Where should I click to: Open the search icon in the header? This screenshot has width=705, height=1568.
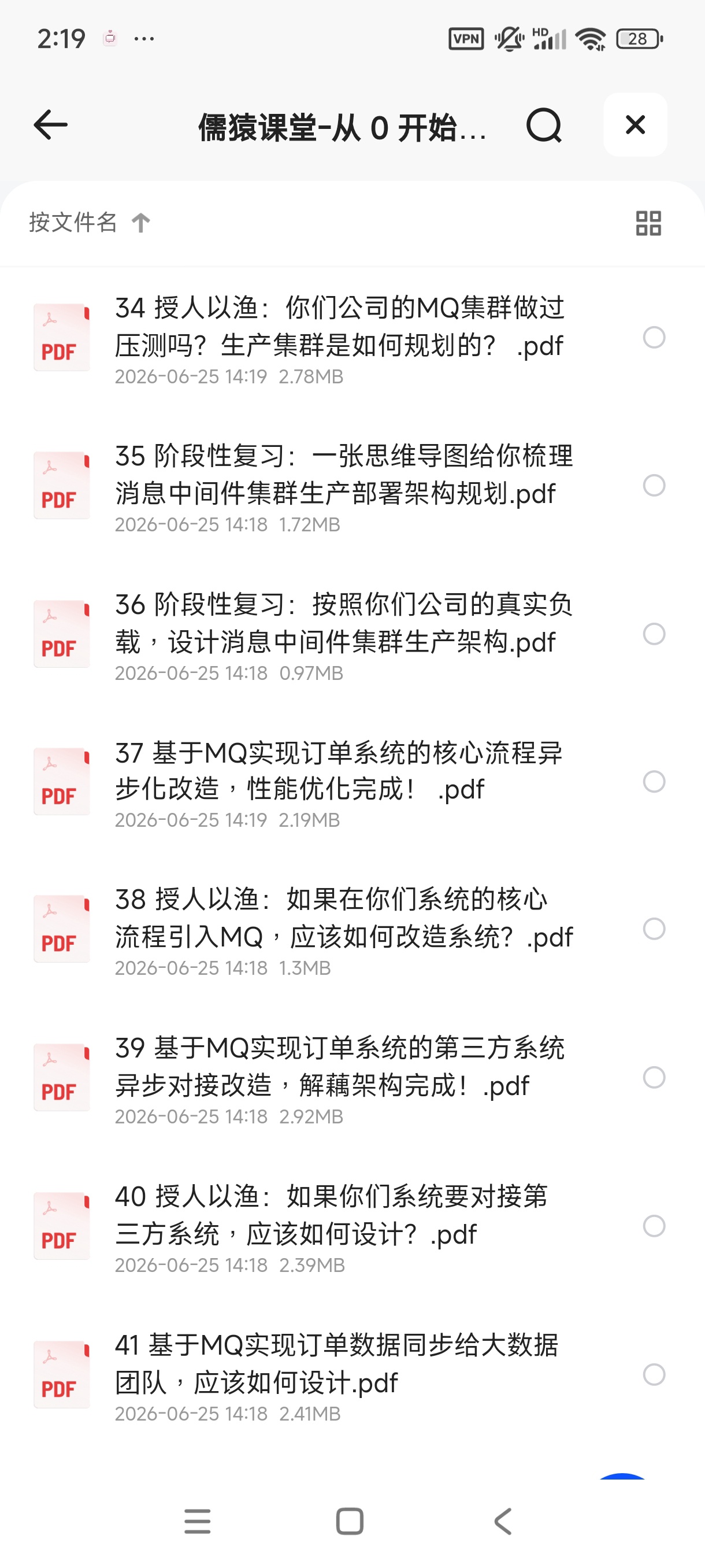pyautogui.click(x=543, y=125)
